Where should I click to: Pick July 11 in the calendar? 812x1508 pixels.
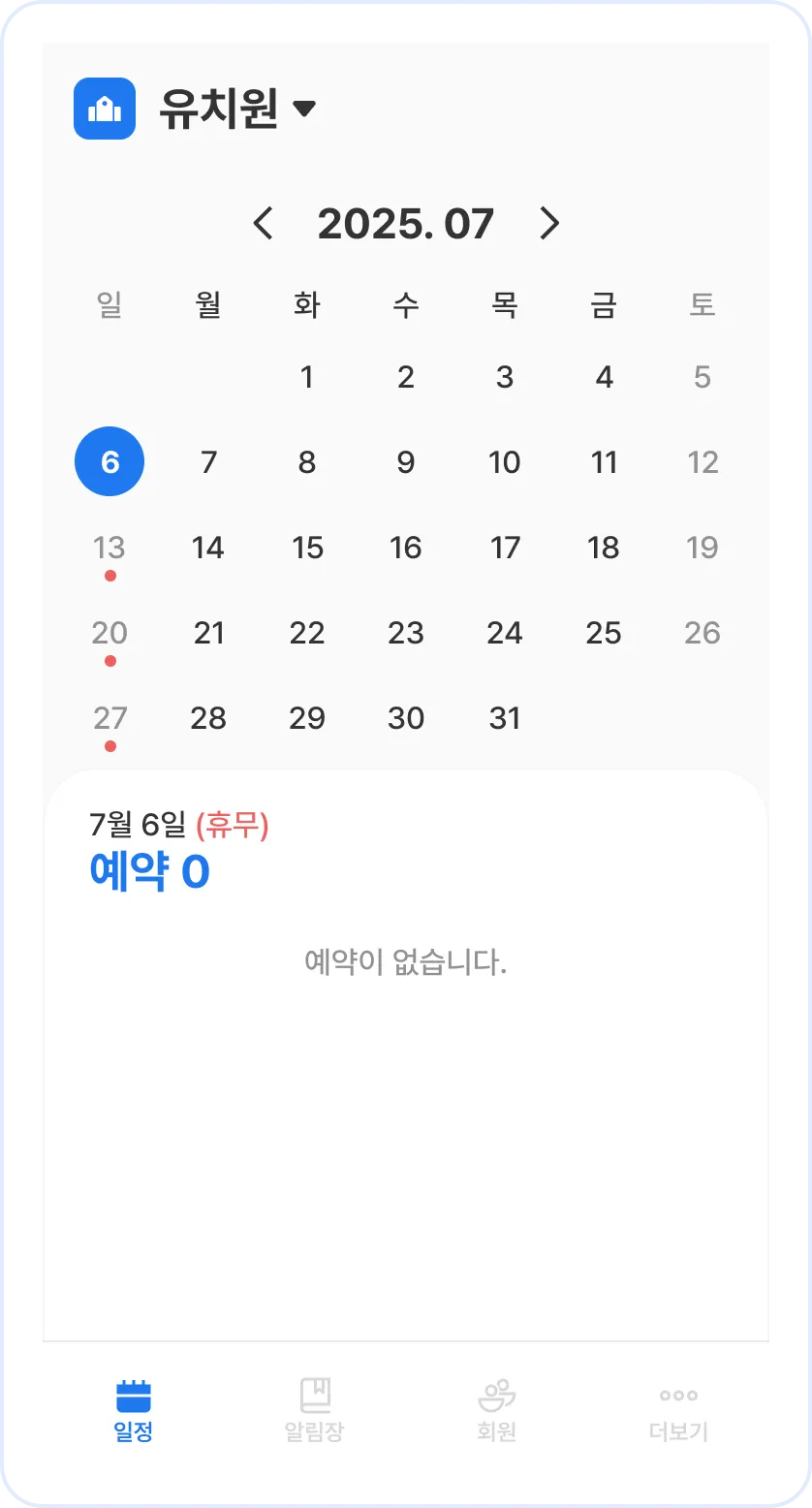coord(604,462)
